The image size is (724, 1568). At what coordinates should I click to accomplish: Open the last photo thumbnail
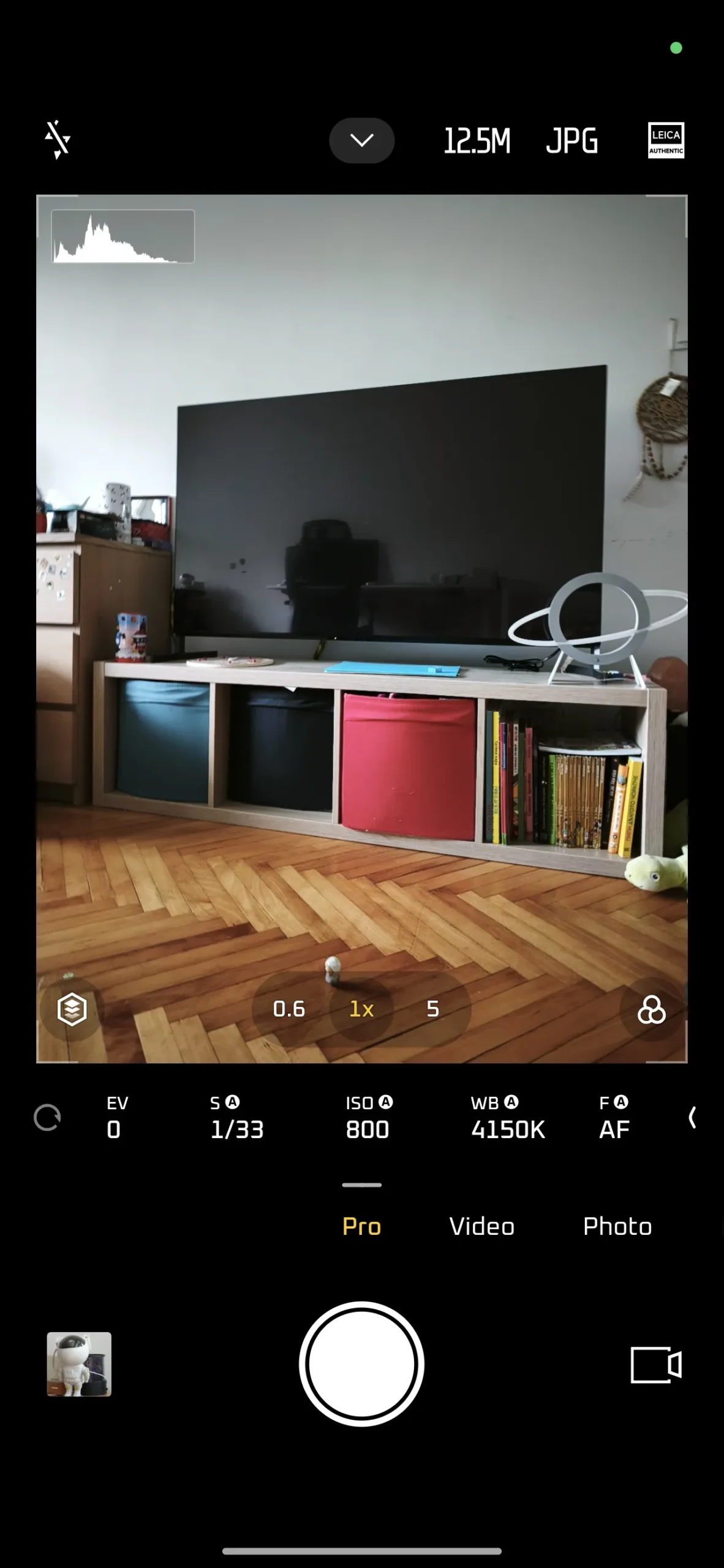79,1364
